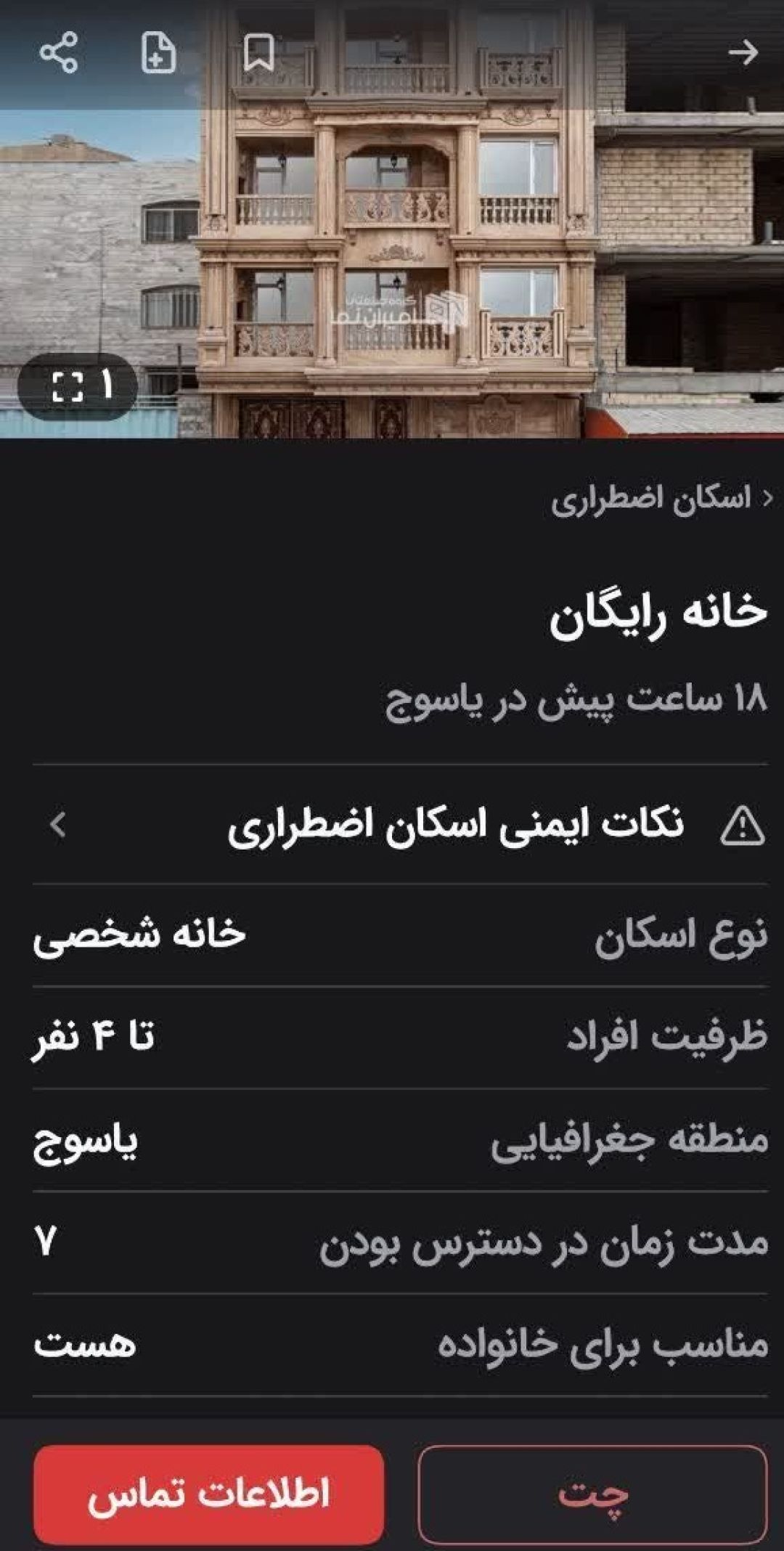Open نکات ایمنی اسکان اضطراری safety tips

coord(400,825)
